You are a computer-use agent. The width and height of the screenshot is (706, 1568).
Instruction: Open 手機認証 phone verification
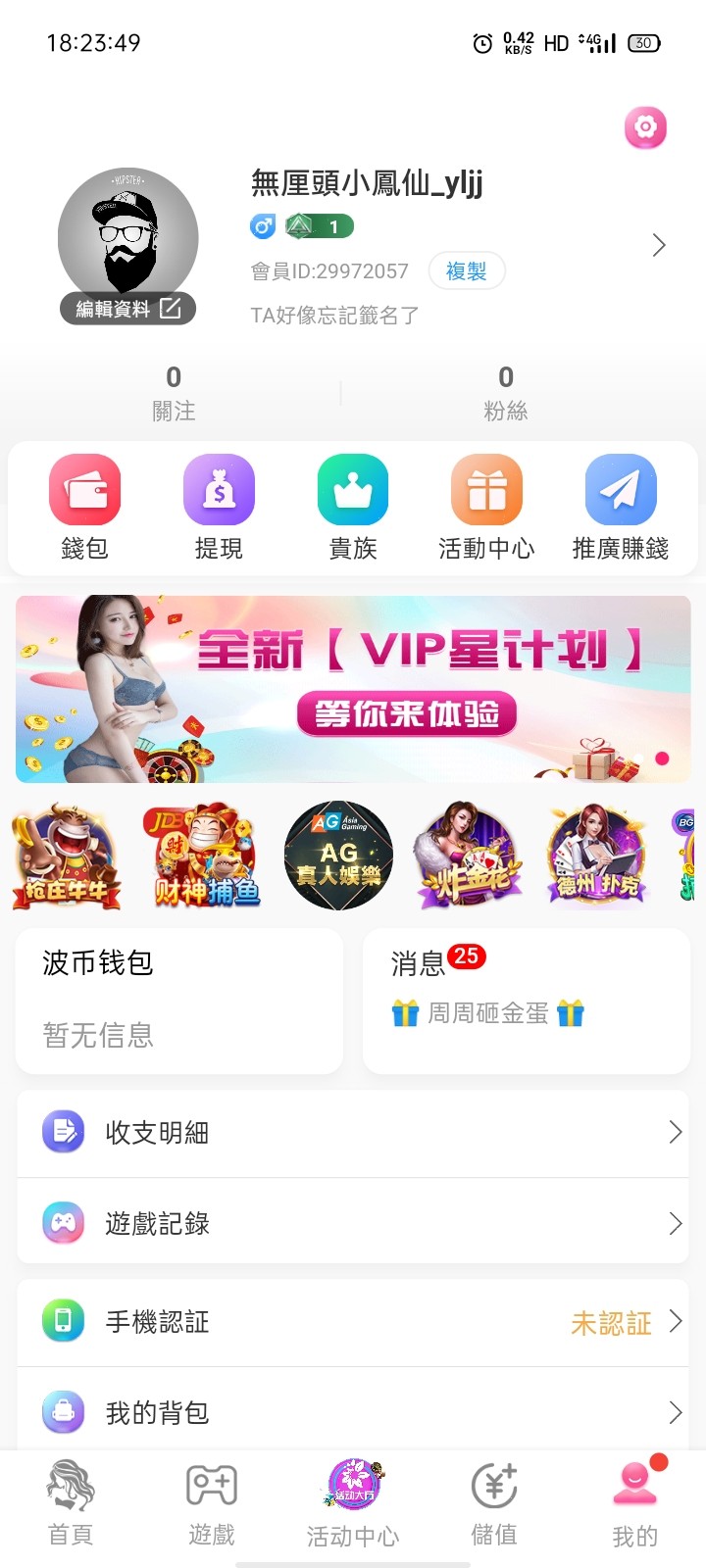[353, 1322]
